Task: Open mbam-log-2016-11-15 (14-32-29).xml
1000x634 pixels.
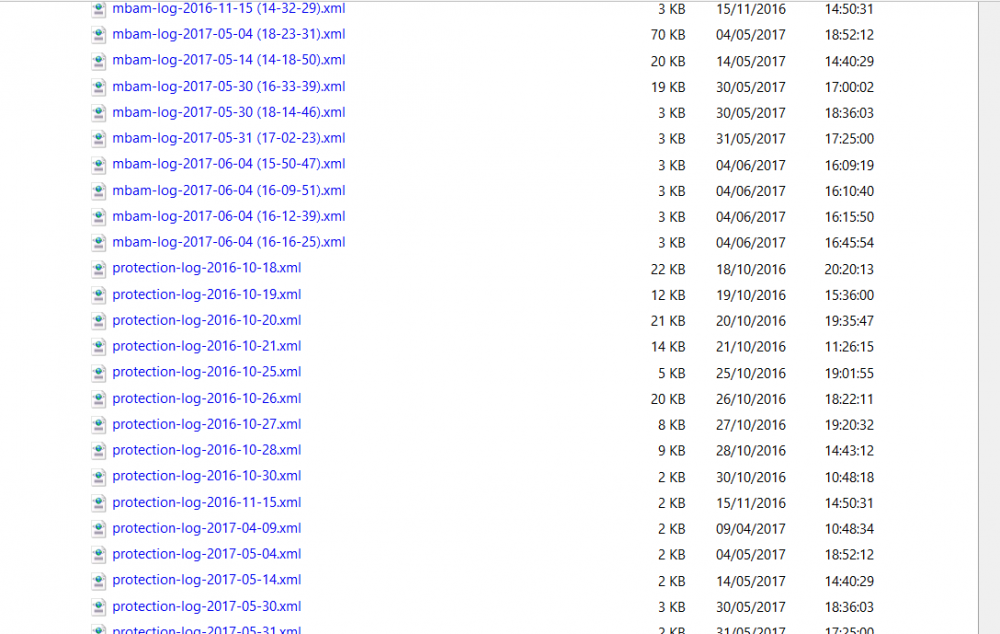Action: [228, 9]
